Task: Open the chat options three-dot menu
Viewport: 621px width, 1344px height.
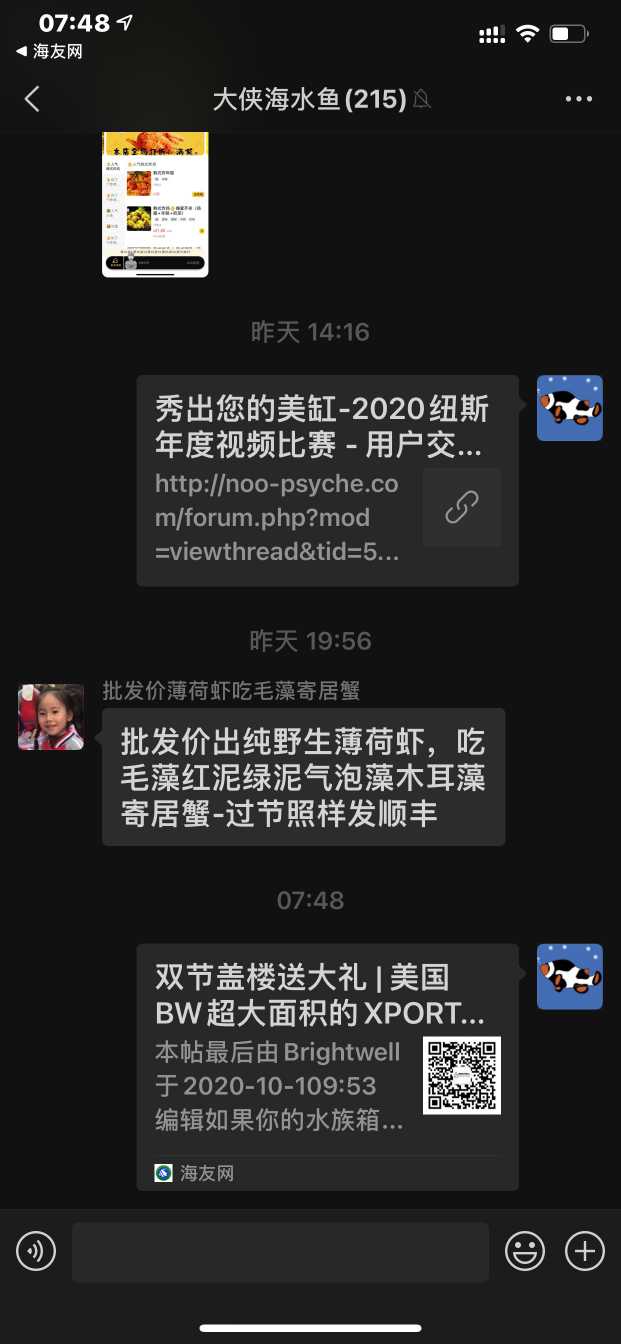Action: [579, 99]
